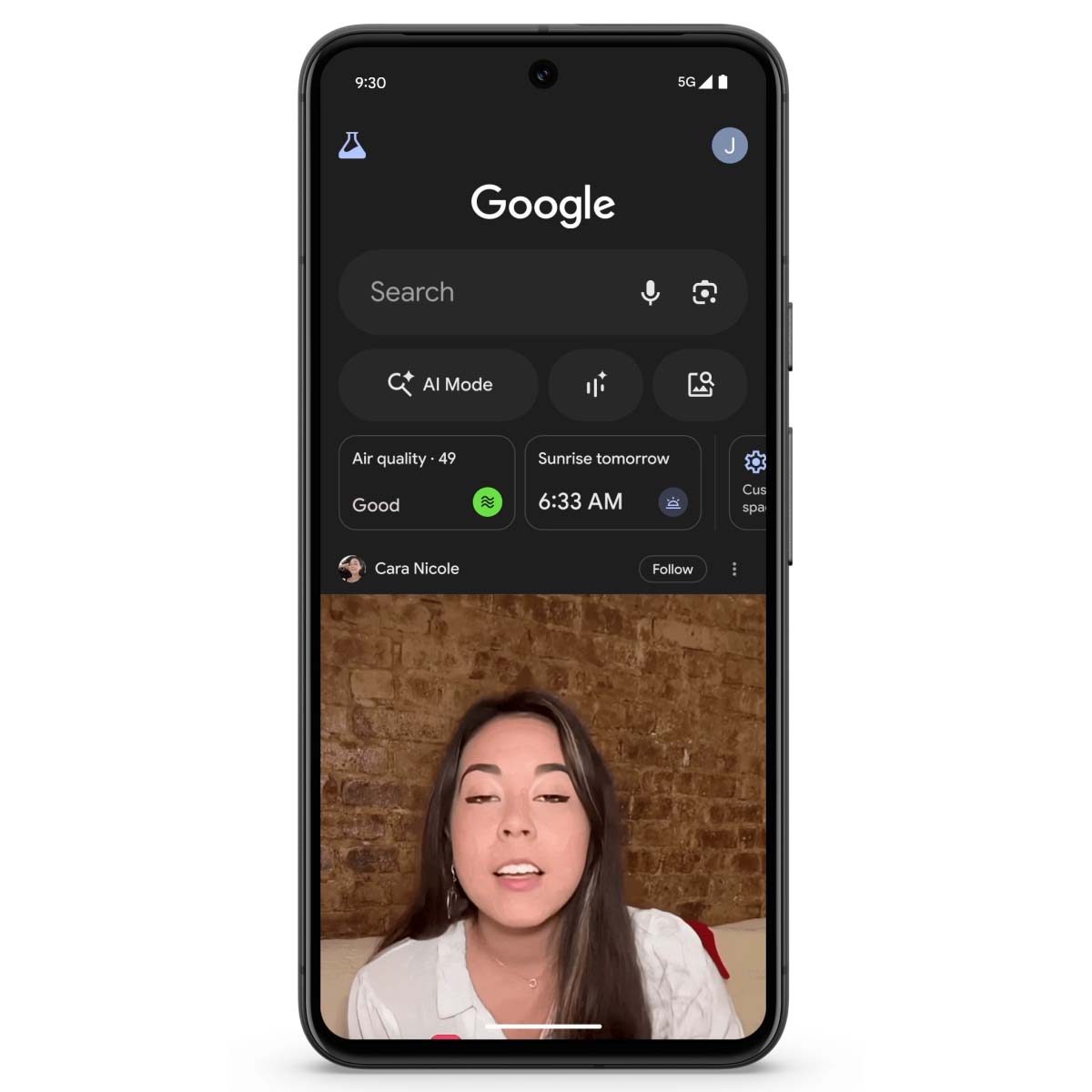This screenshot has width=1092, height=1092.
Task: Open the Sunrise tomorrow card
Action: coord(612,482)
